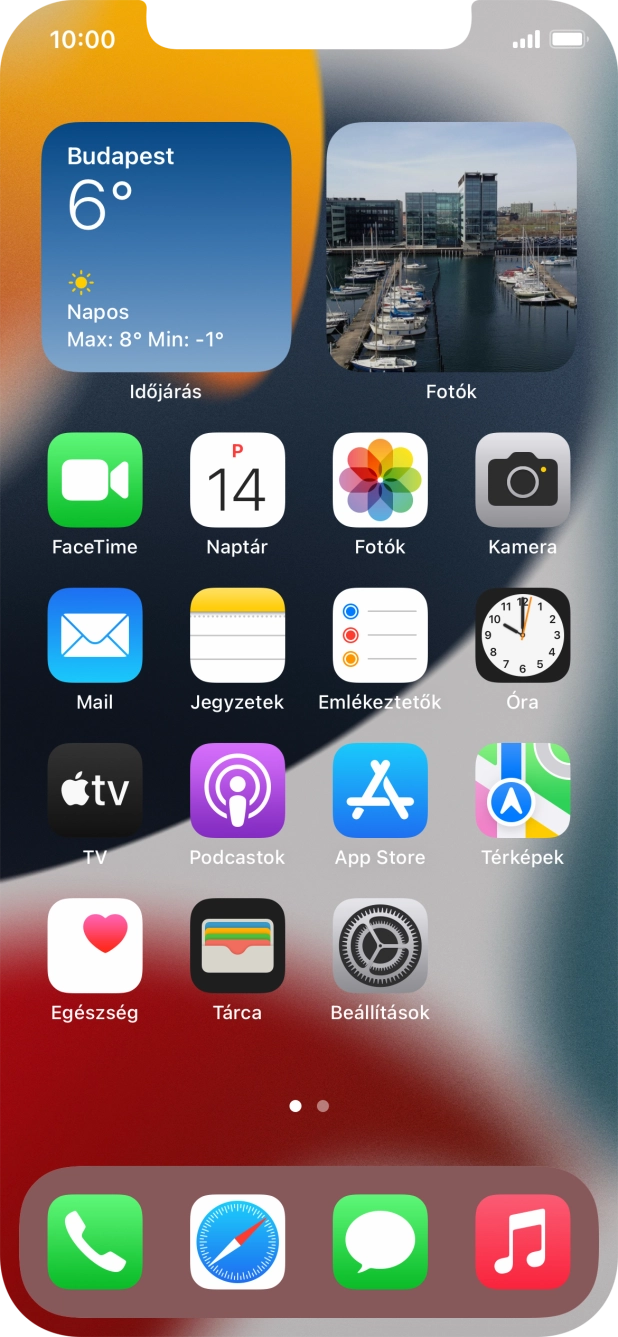Open the Naptár calendar app

(x=237, y=480)
